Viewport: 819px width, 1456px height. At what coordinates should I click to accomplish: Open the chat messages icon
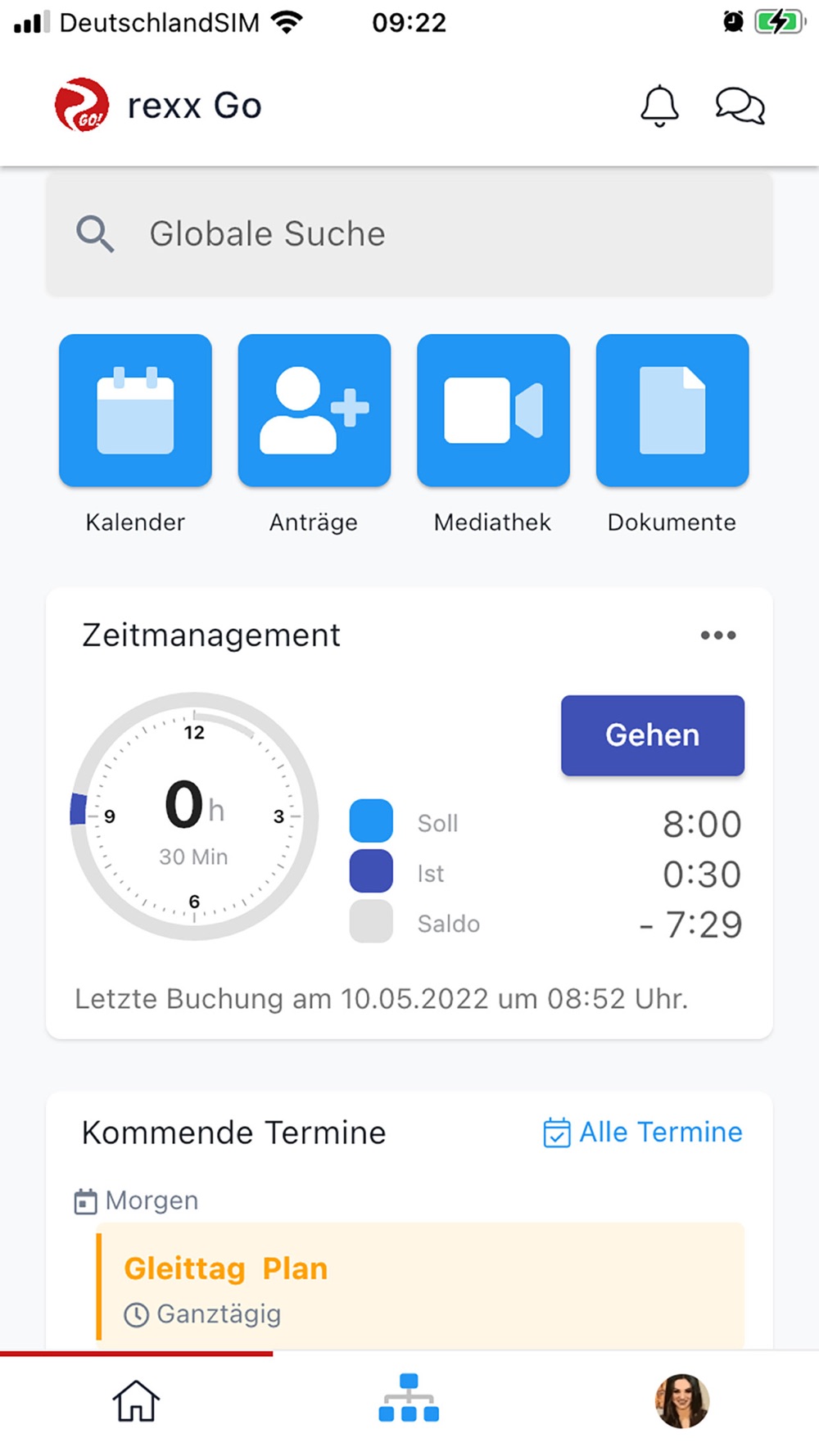[740, 106]
